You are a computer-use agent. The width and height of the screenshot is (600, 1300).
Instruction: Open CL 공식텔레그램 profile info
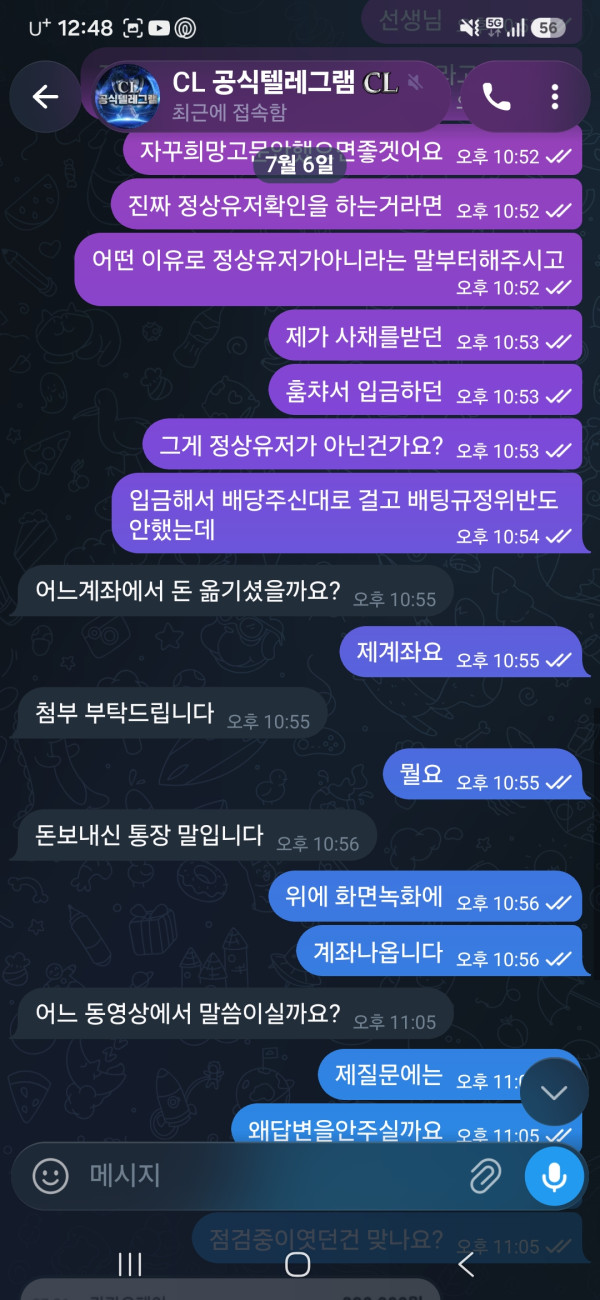tap(269, 96)
